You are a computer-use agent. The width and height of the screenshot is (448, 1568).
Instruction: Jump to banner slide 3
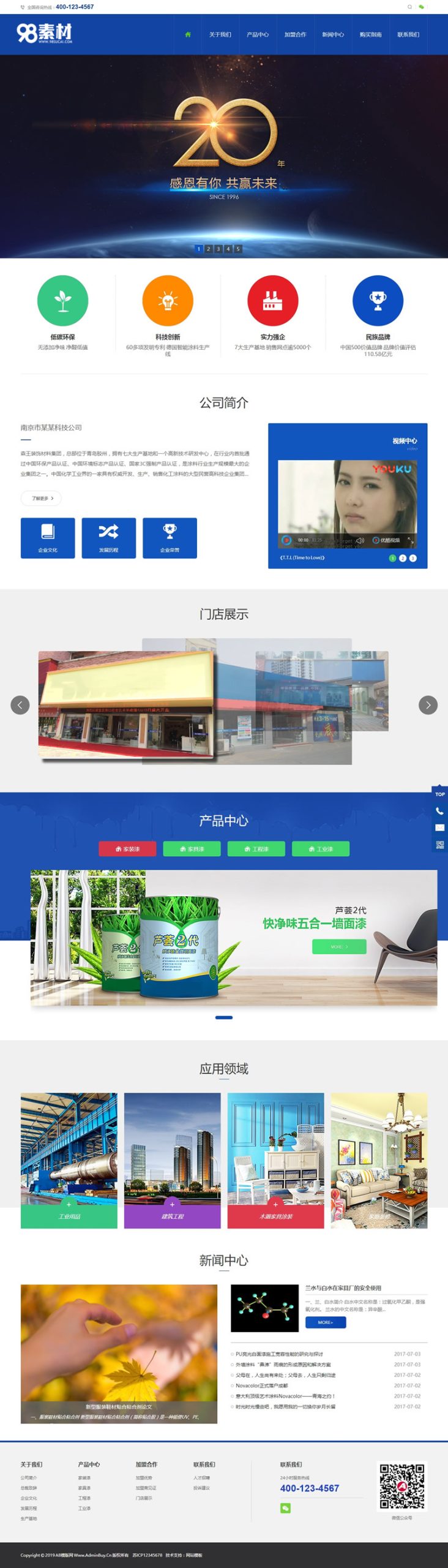click(218, 249)
